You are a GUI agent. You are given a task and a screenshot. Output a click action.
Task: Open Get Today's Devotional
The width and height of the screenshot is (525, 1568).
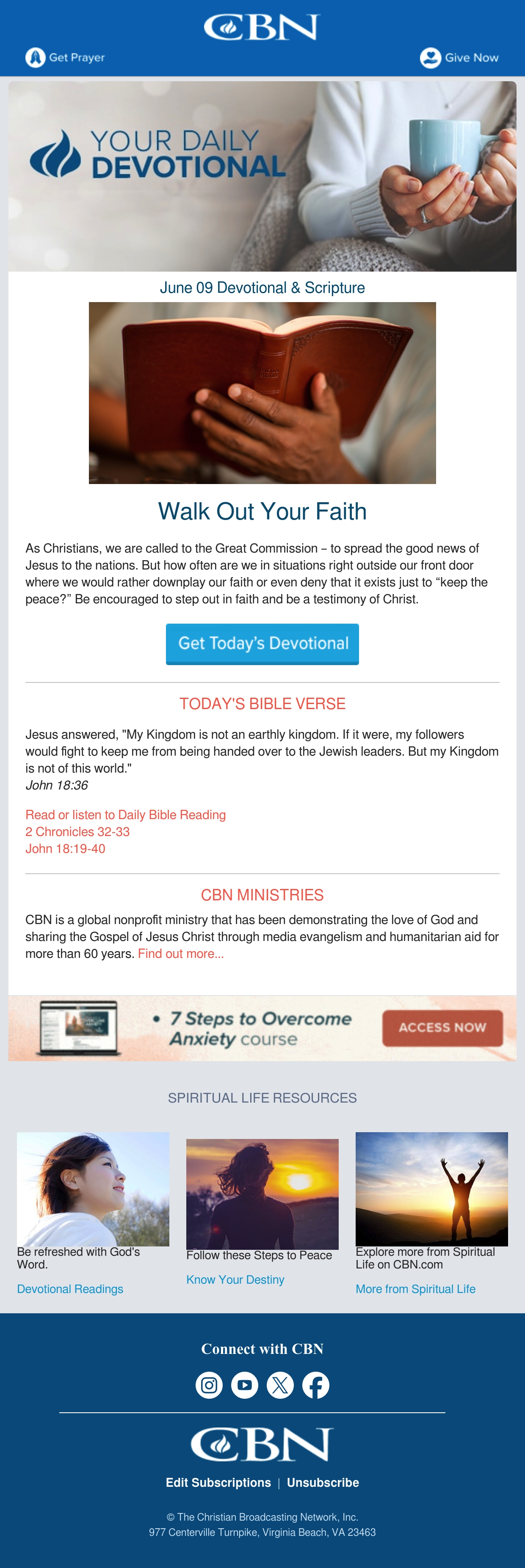coord(262,644)
